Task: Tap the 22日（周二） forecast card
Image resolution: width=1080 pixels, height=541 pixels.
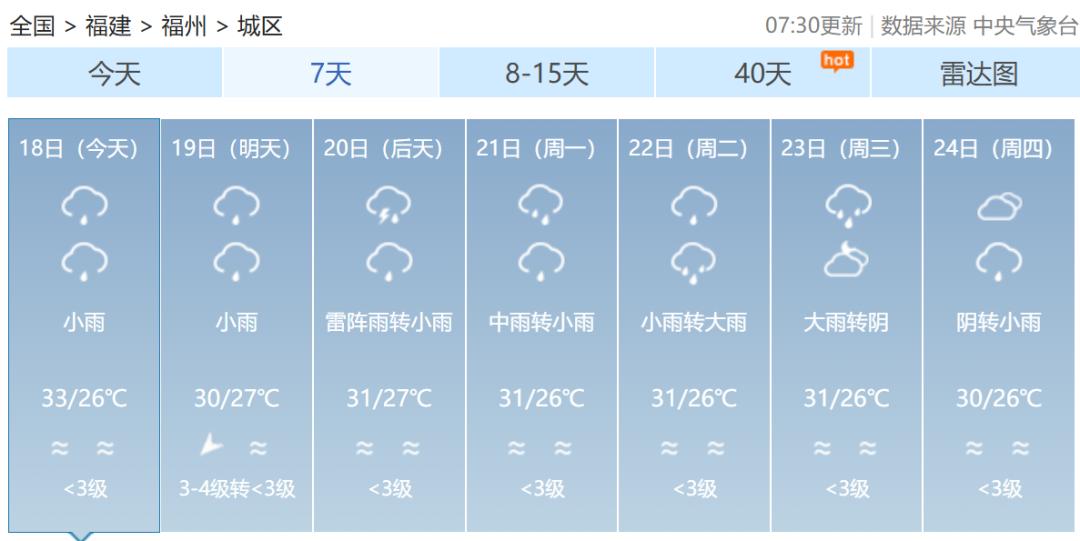Action: pyautogui.click(x=694, y=325)
